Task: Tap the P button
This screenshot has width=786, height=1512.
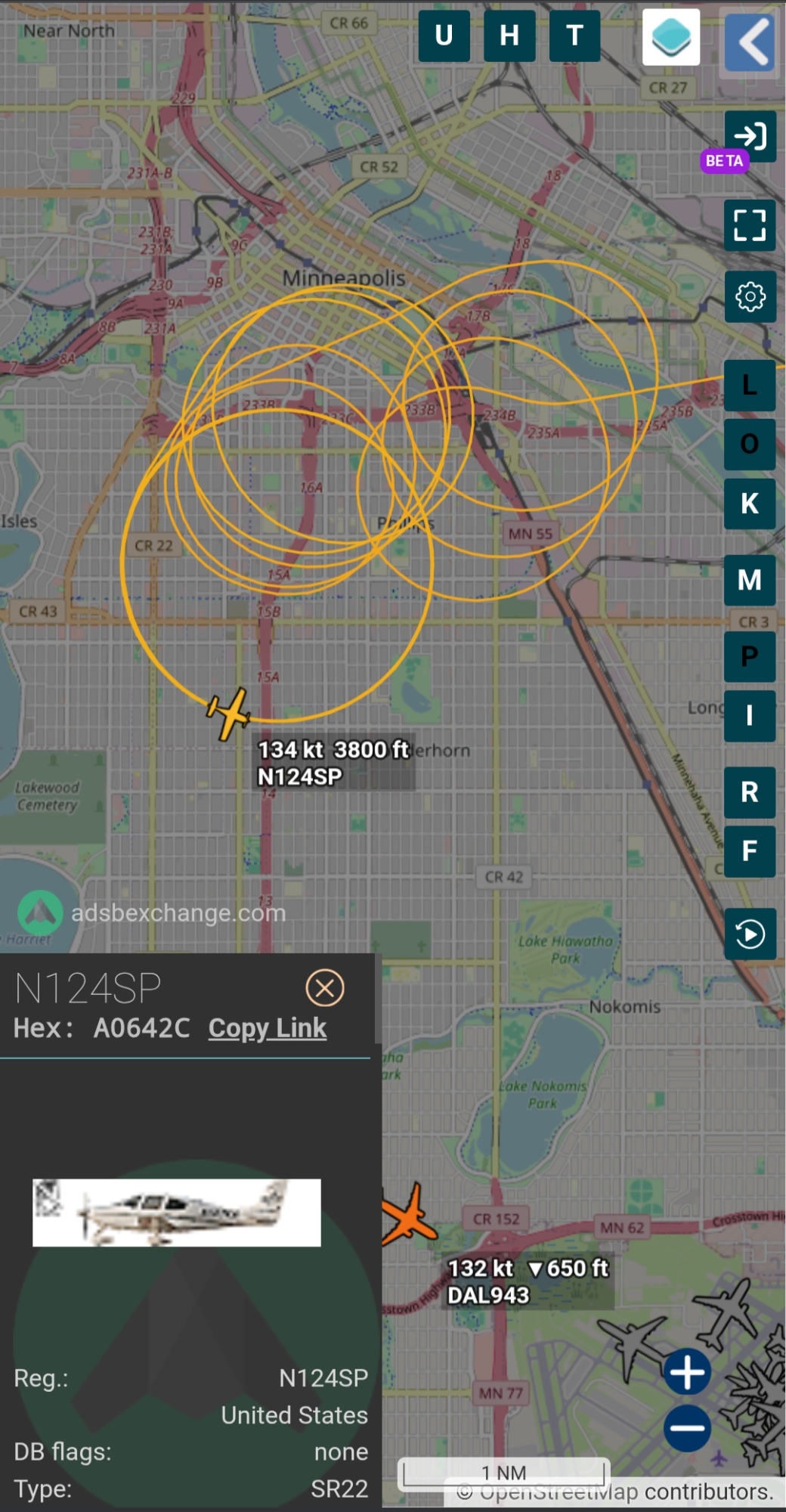Action: point(750,656)
